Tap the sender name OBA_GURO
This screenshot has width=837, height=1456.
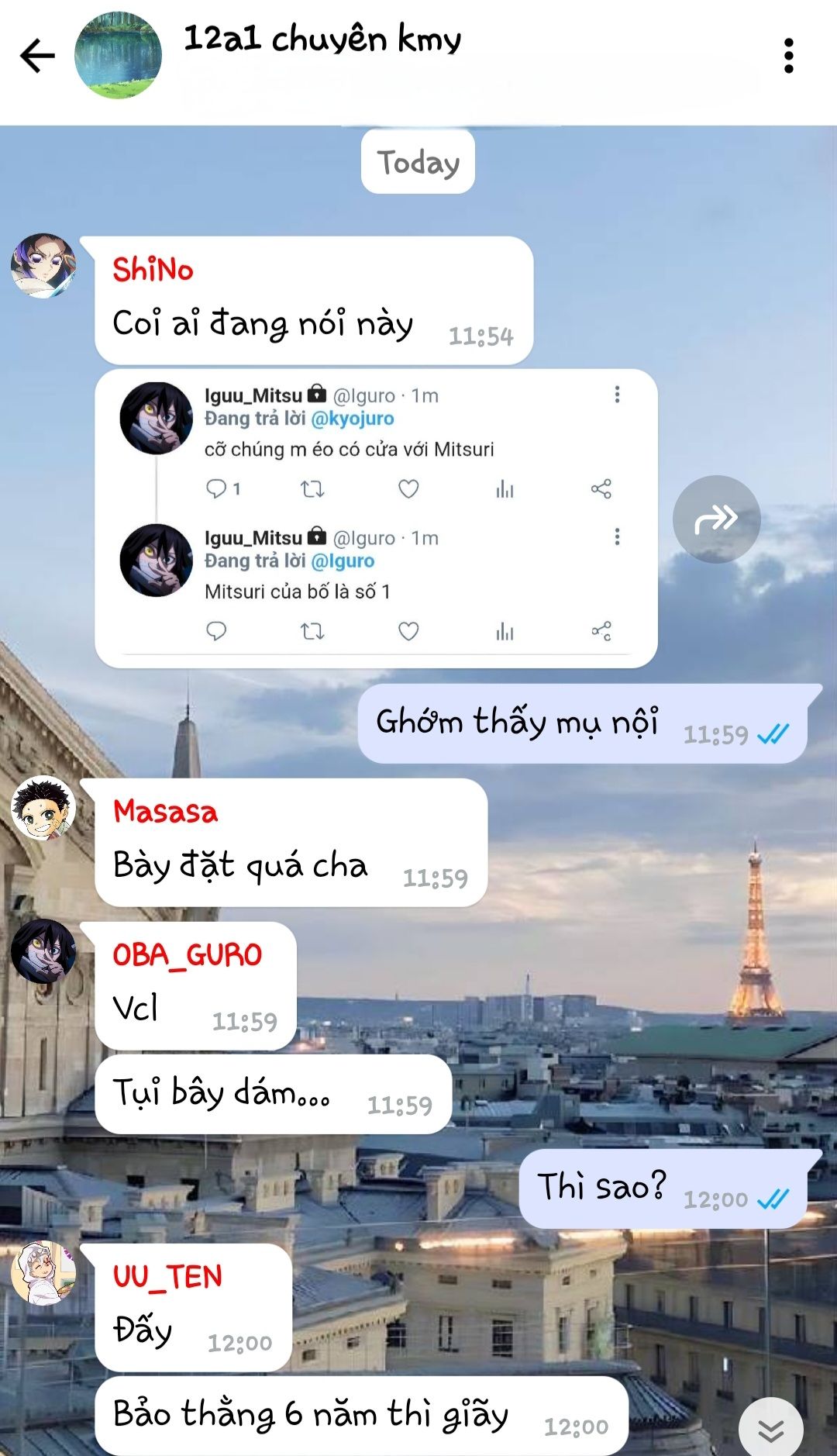(187, 955)
